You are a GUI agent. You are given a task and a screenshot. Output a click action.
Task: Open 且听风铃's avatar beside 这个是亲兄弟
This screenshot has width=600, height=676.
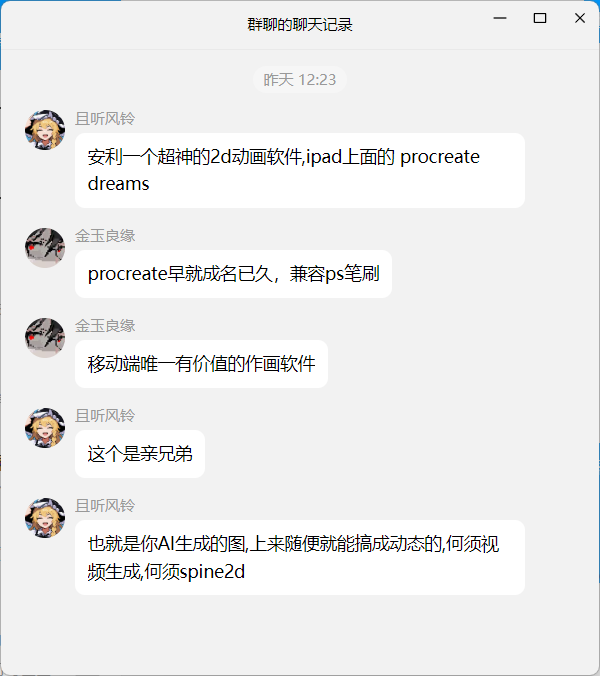pyautogui.click(x=45, y=427)
